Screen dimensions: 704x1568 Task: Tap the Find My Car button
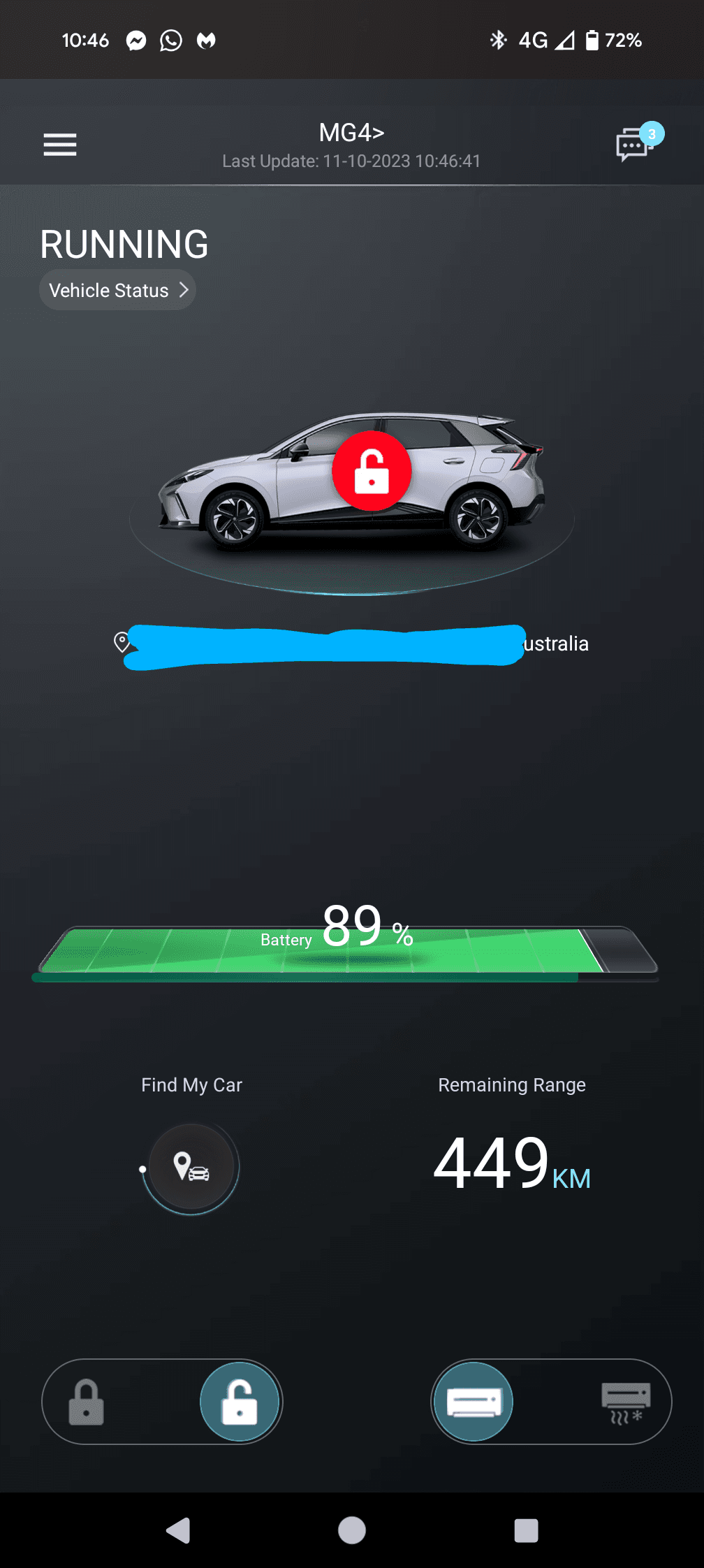[192, 1166]
